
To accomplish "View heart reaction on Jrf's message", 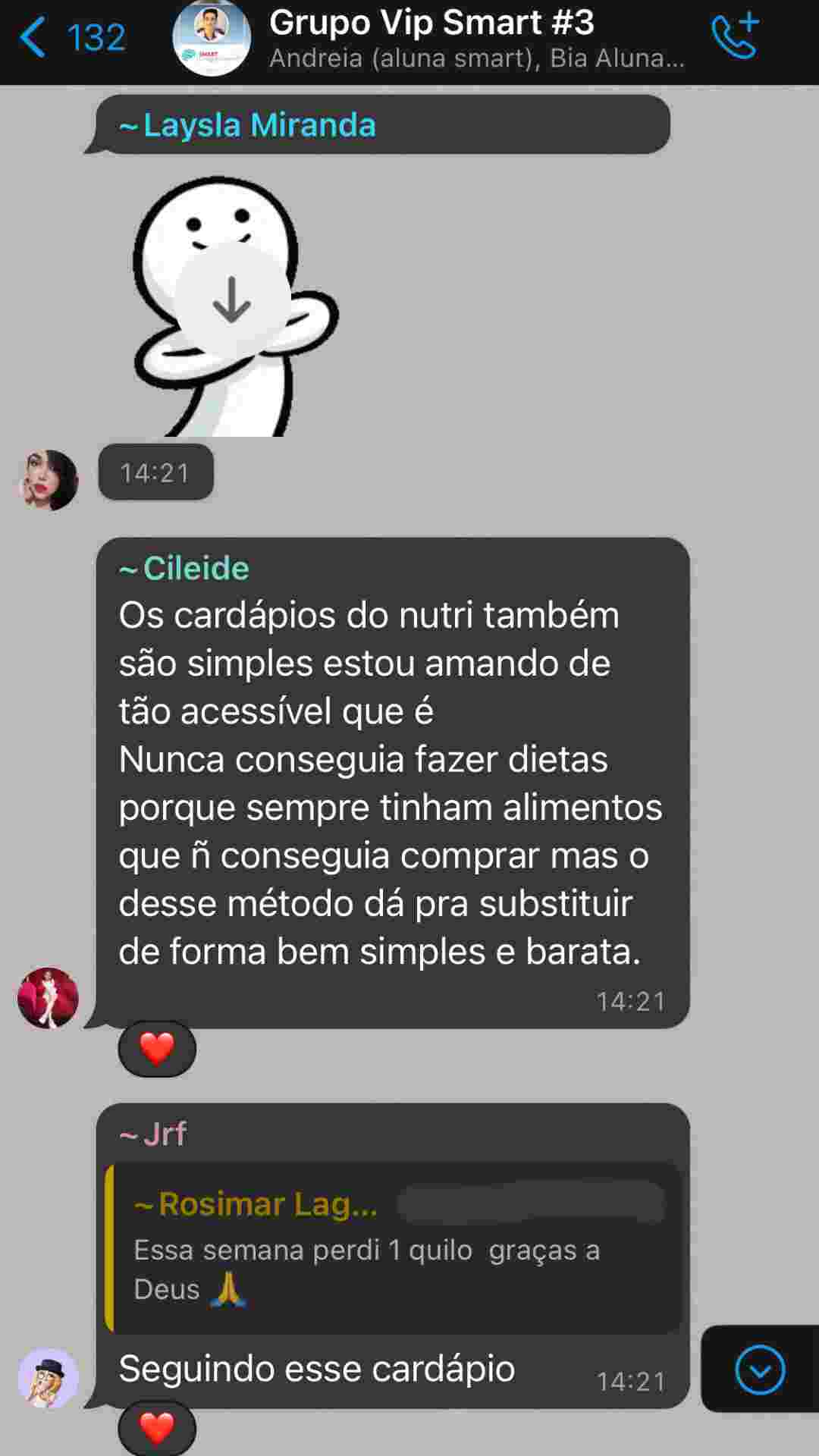I will pos(157,1429).
